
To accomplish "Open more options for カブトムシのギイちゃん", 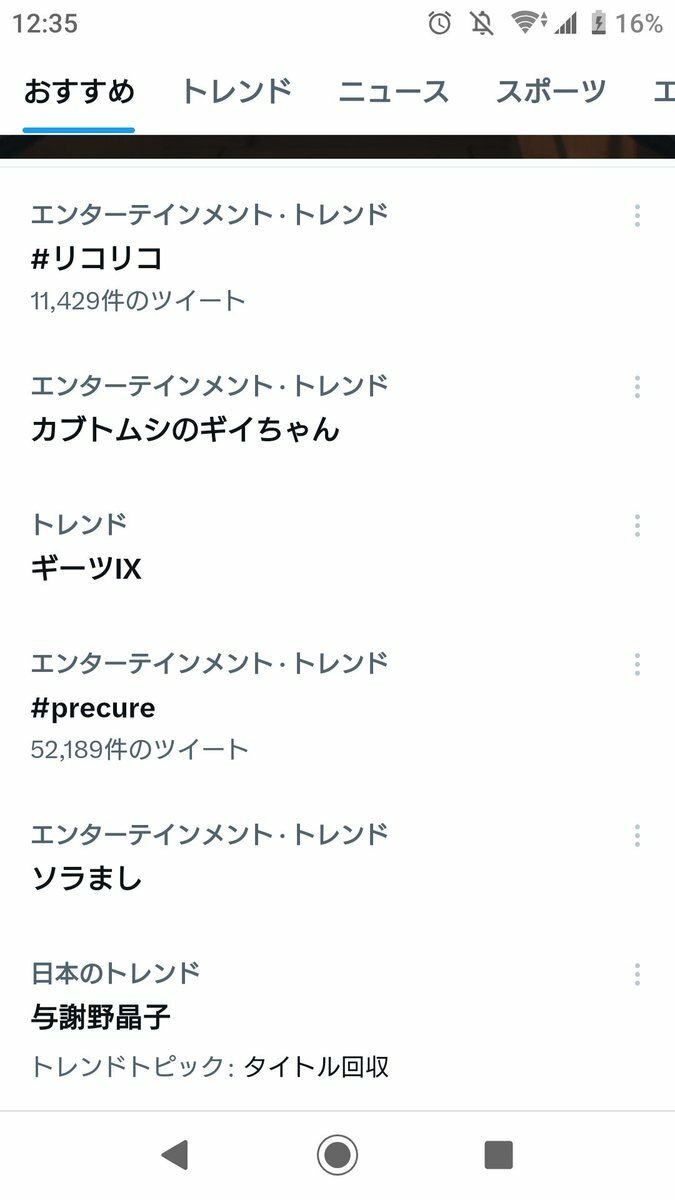I will coord(637,387).
